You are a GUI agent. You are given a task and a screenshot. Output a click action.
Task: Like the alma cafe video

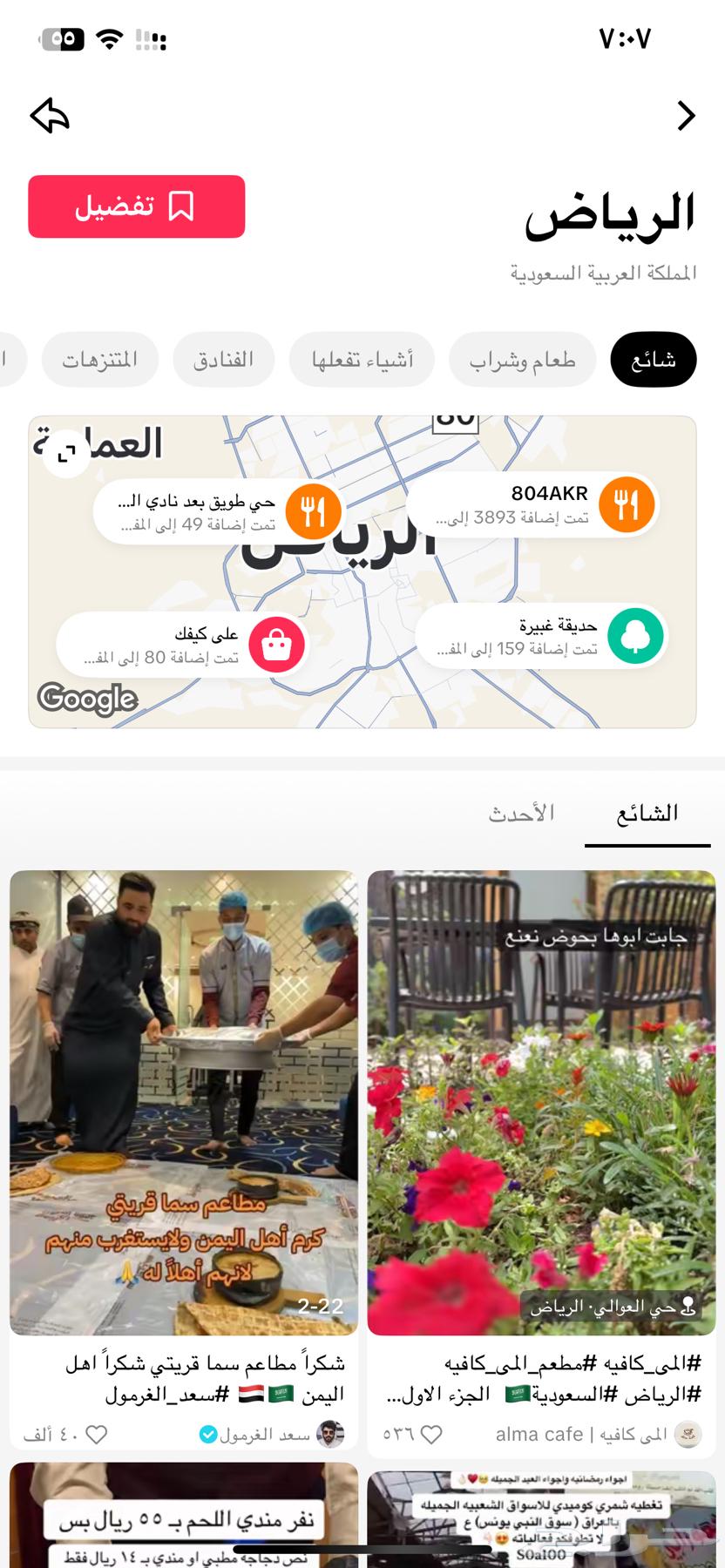tap(430, 1434)
